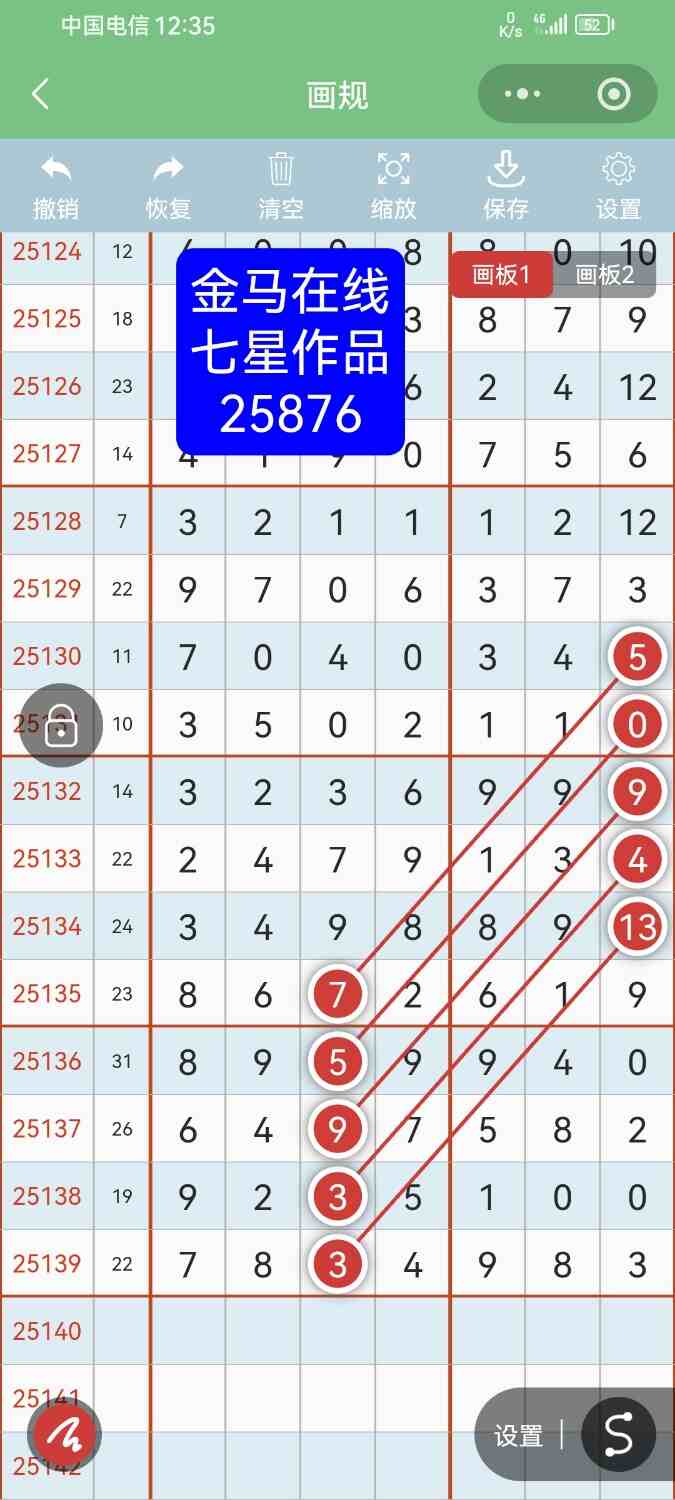Undo the last stroke with 撤销

56,186
